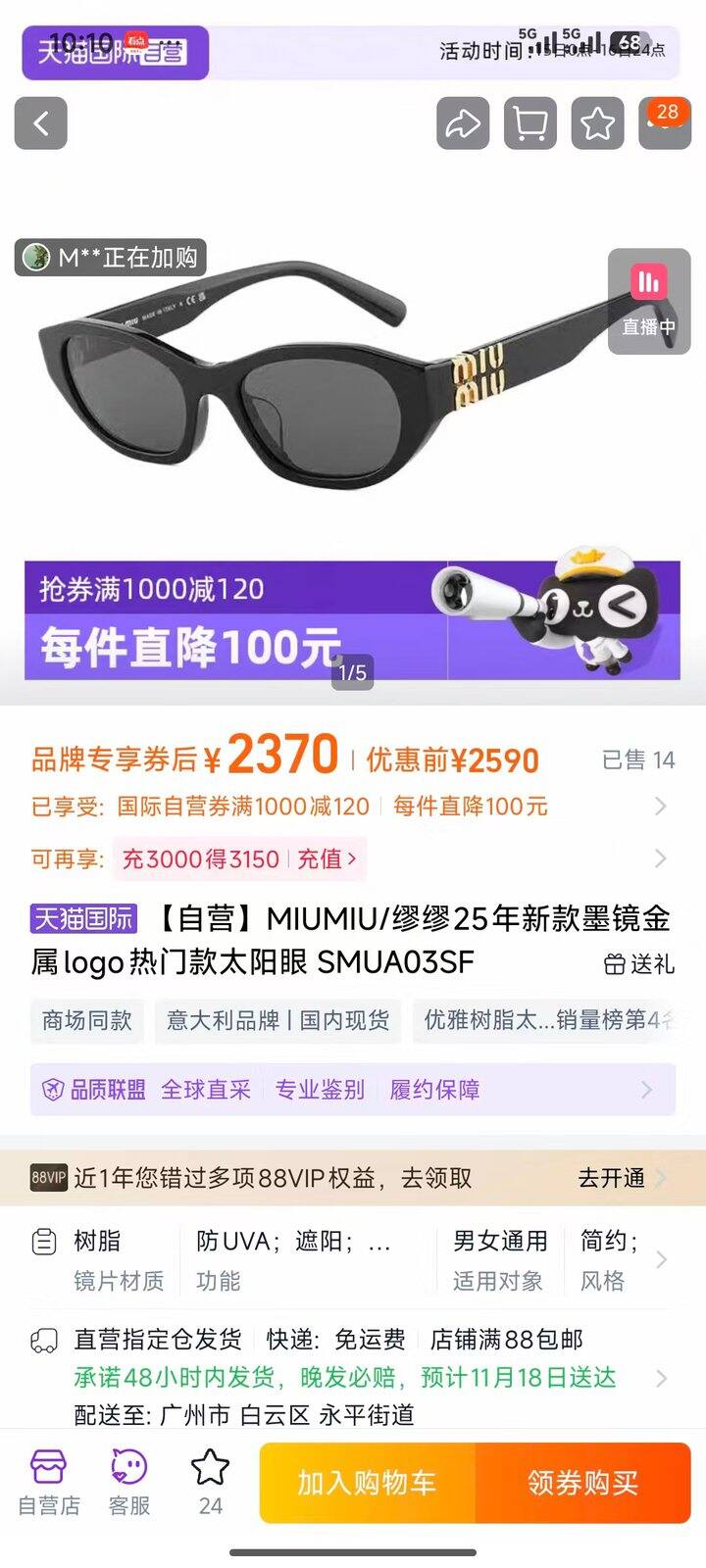Buy now with 领券购买

(x=582, y=1483)
